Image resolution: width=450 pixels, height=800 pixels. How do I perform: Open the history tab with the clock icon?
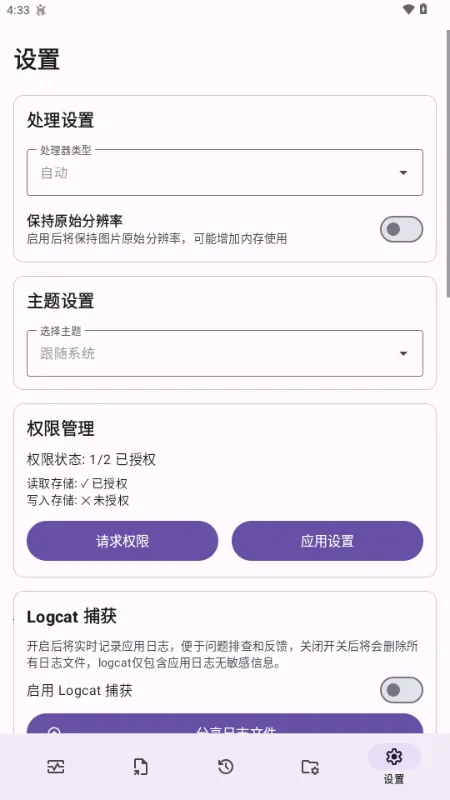(226, 766)
